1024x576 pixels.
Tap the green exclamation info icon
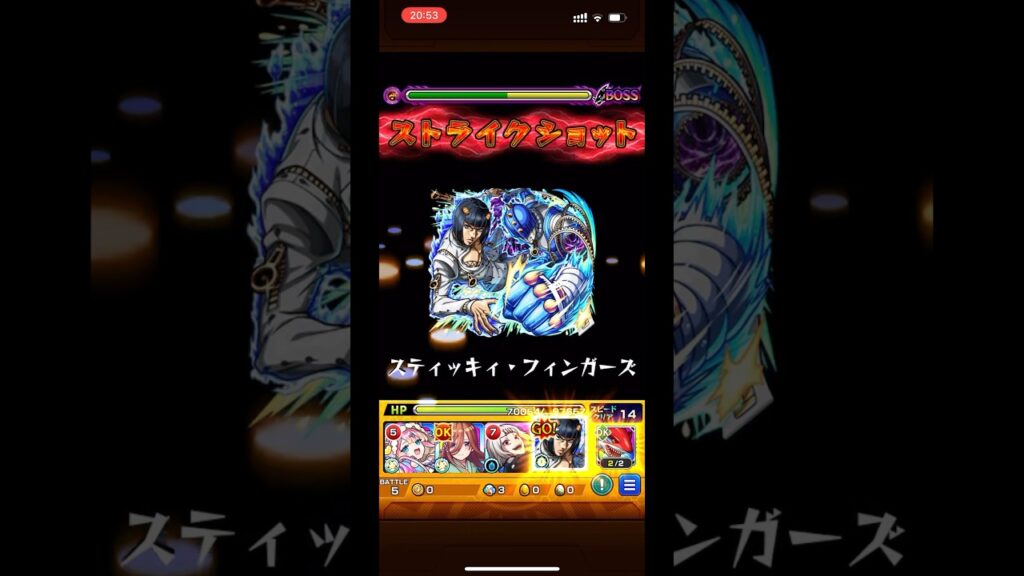(x=603, y=485)
